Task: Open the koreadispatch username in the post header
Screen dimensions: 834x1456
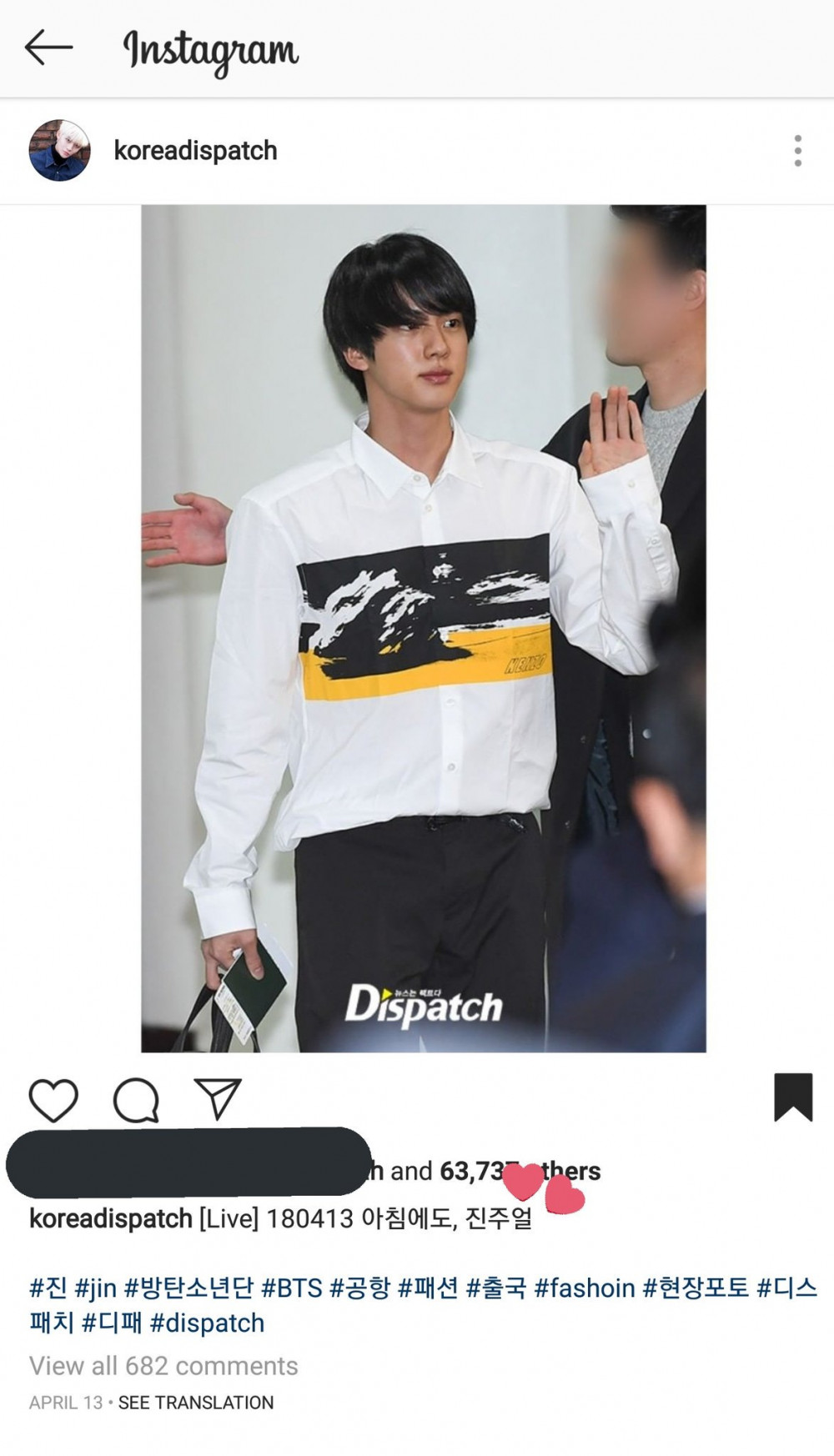Action: point(195,151)
